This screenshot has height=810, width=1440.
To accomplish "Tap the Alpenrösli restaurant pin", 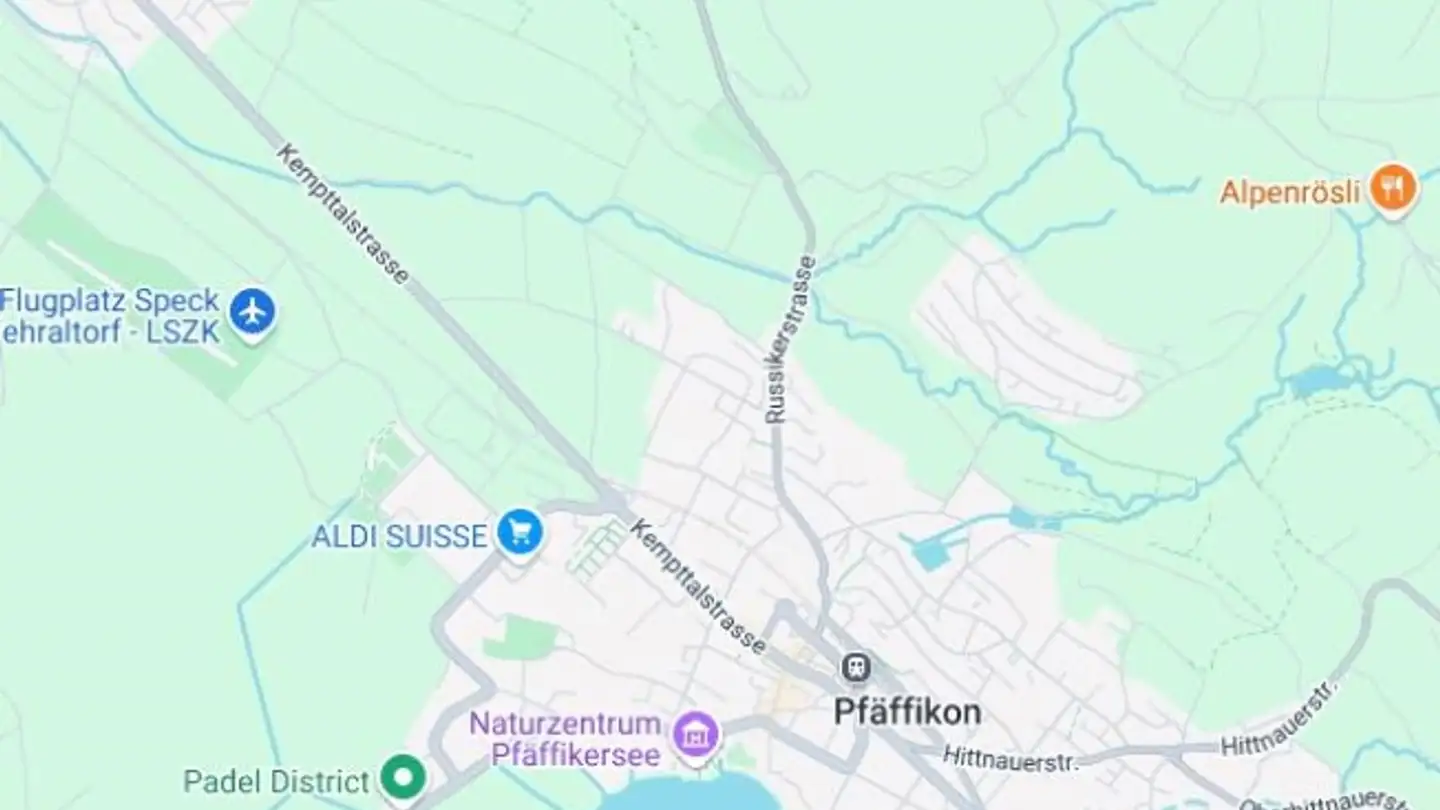I will tap(1392, 187).
